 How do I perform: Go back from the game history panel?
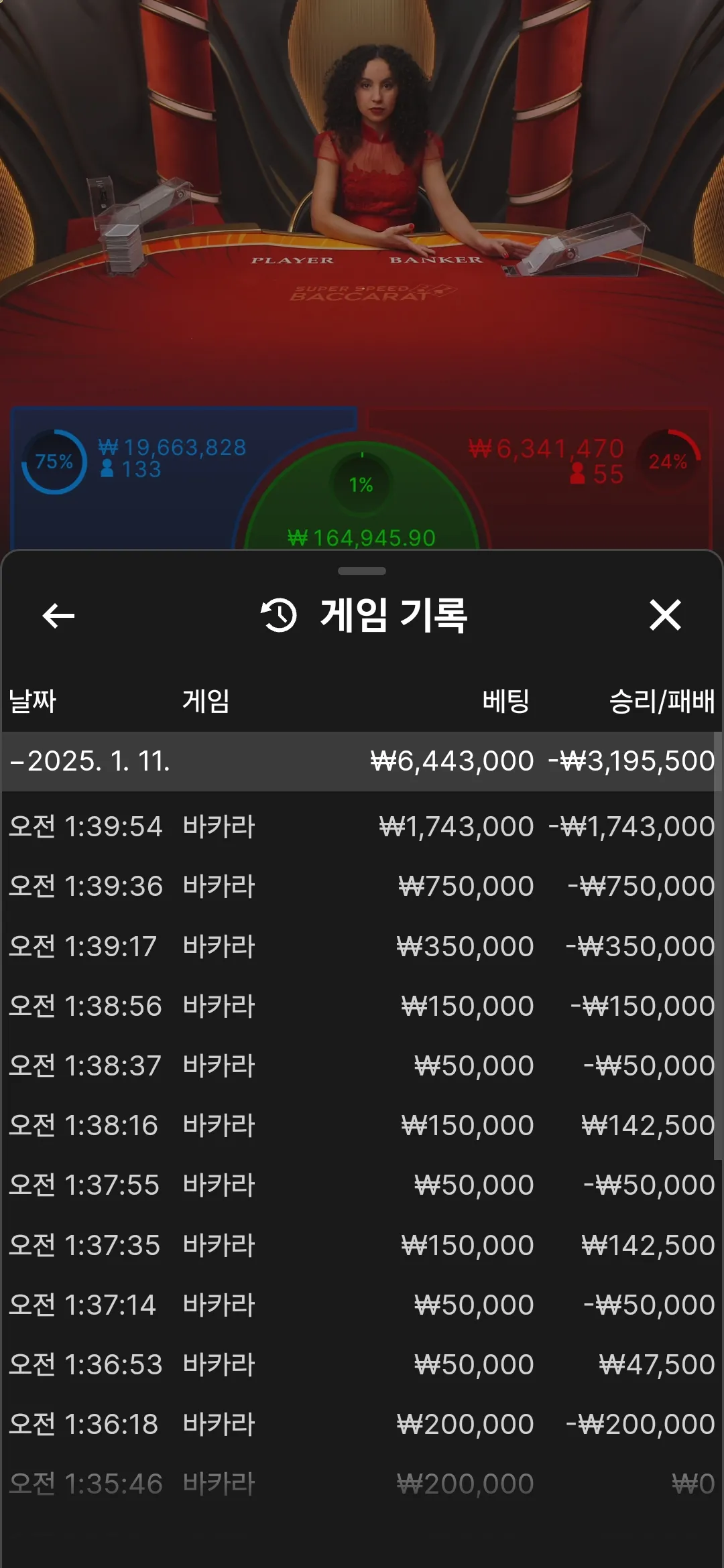[x=58, y=616]
